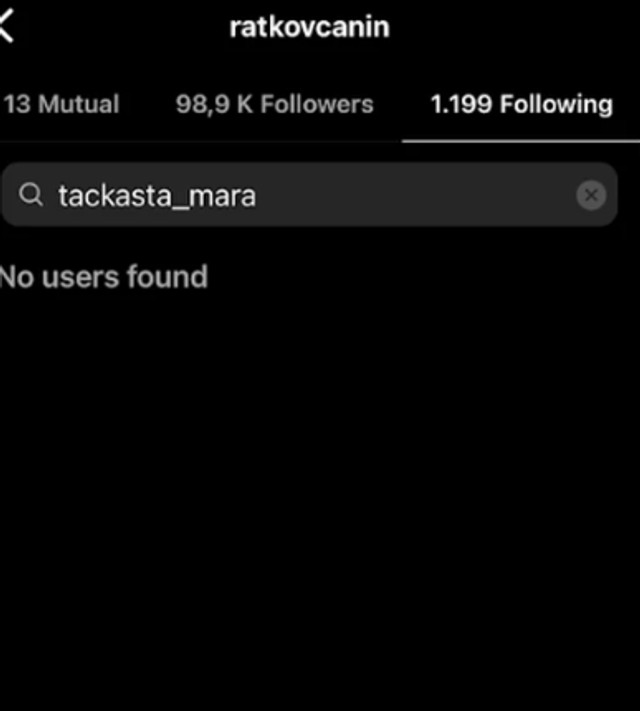The image size is (640, 711).
Task: Switch to the 13 Mutual tab
Action: [x=60, y=104]
